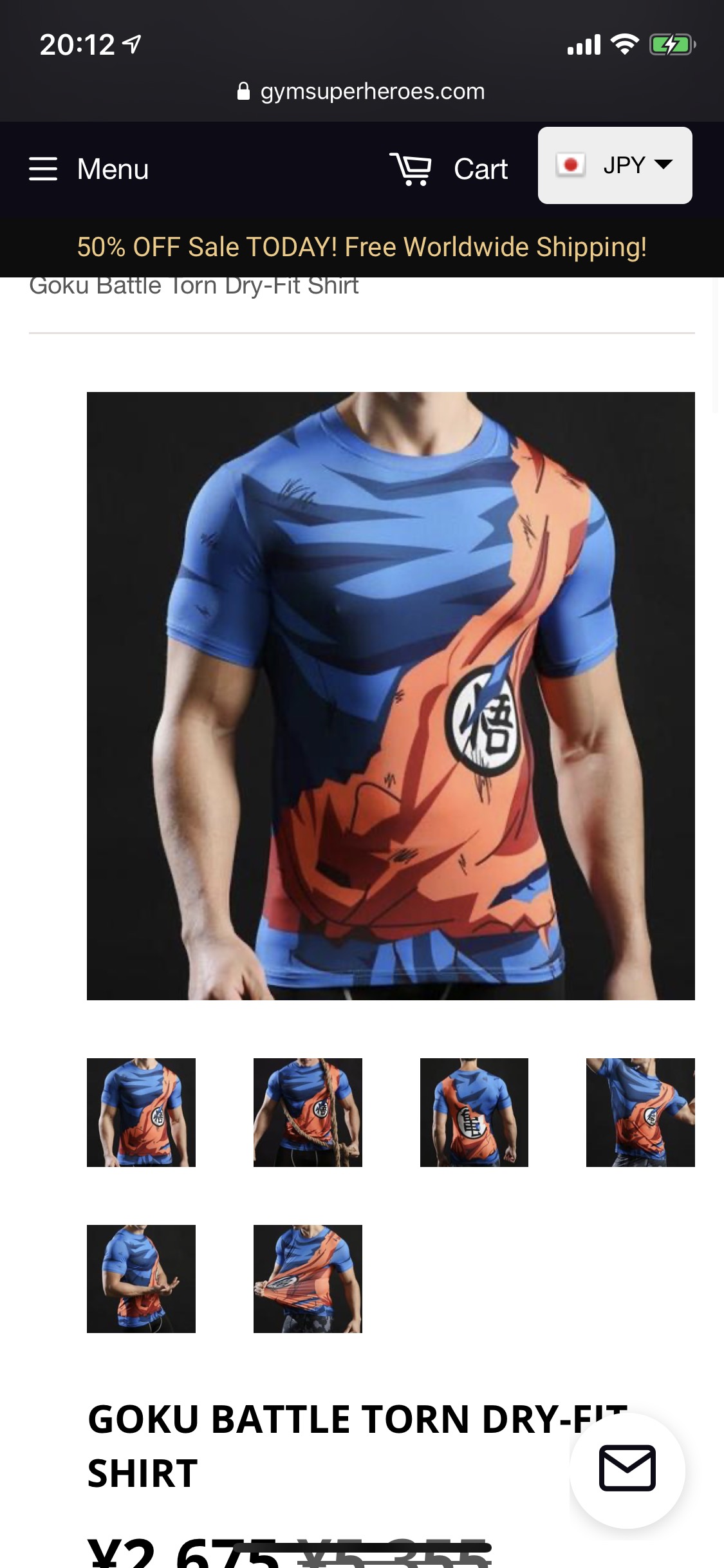The height and width of the screenshot is (1568, 724).
Task: Open the Menu drawer button
Action: pyautogui.click(x=89, y=169)
